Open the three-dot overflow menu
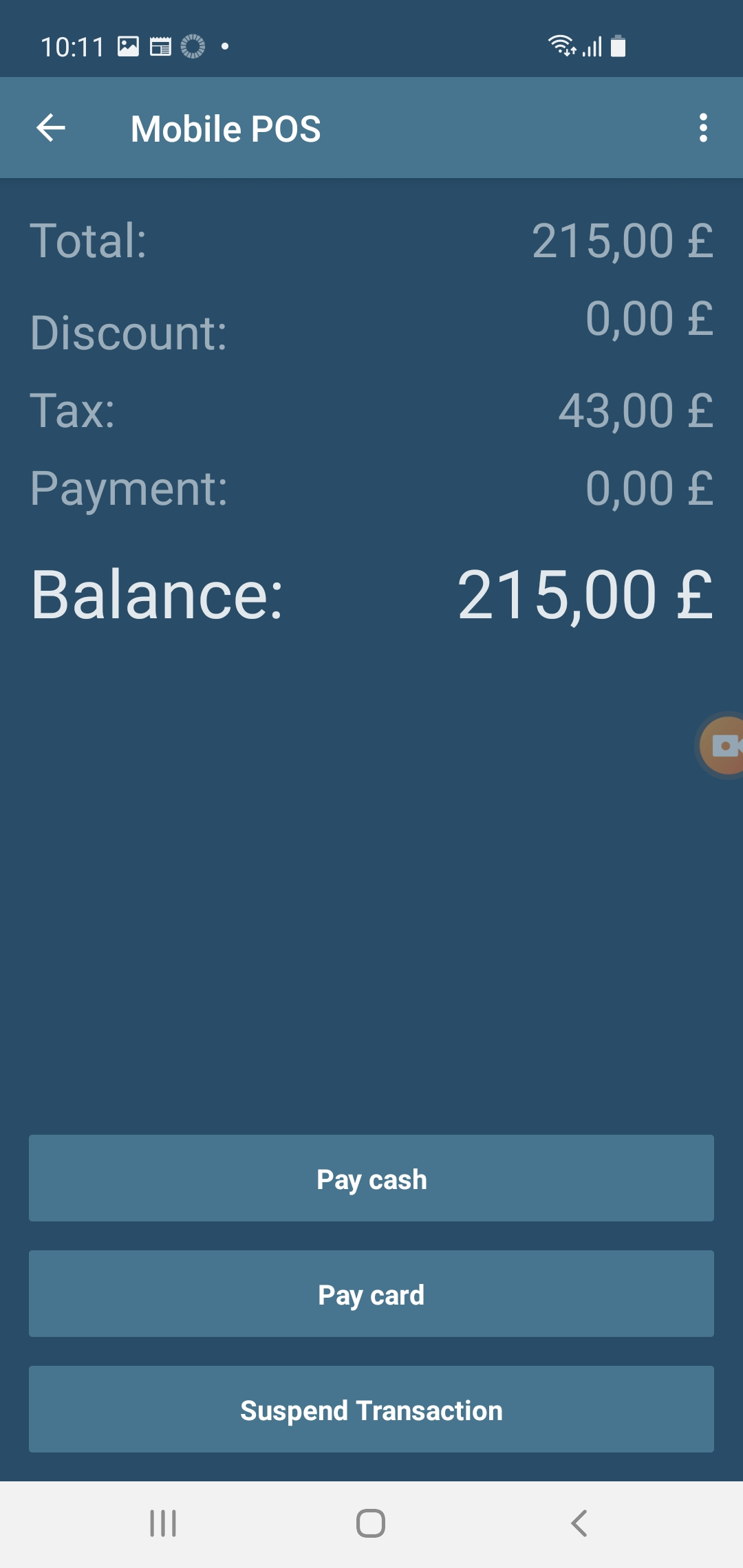 pyautogui.click(x=702, y=129)
